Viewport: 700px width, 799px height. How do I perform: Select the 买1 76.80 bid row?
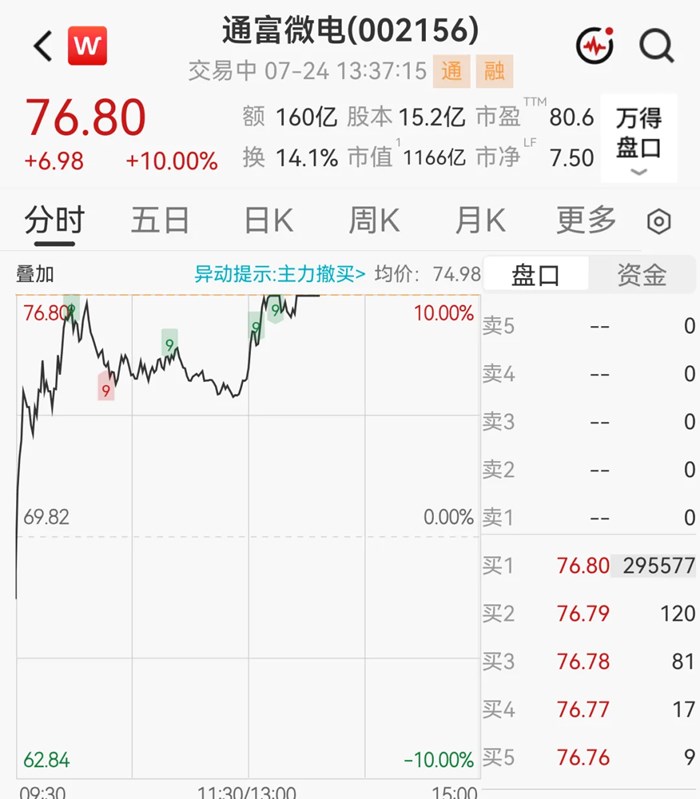589,566
